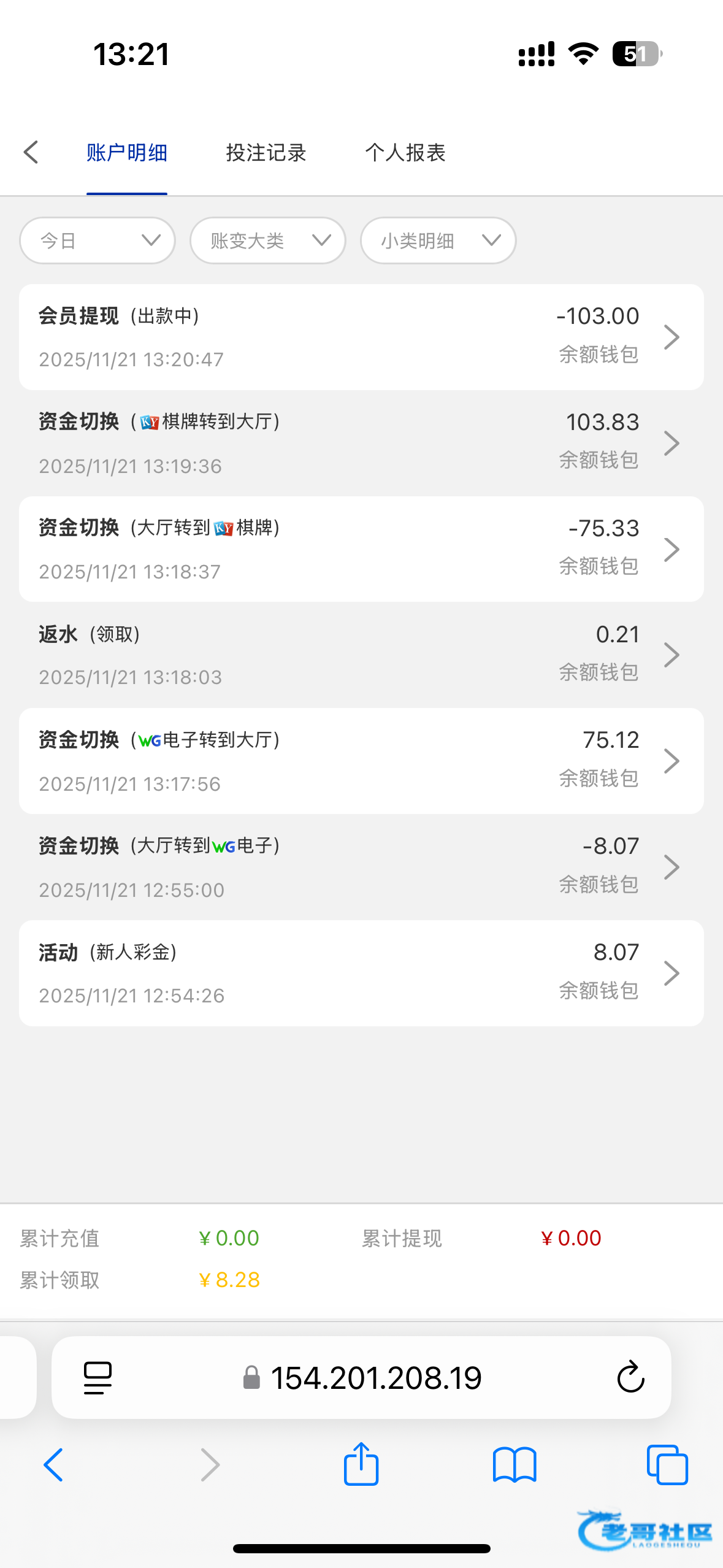Screen dimensions: 723x1568
Task: Show all open browser tabs
Action: tap(667, 1465)
